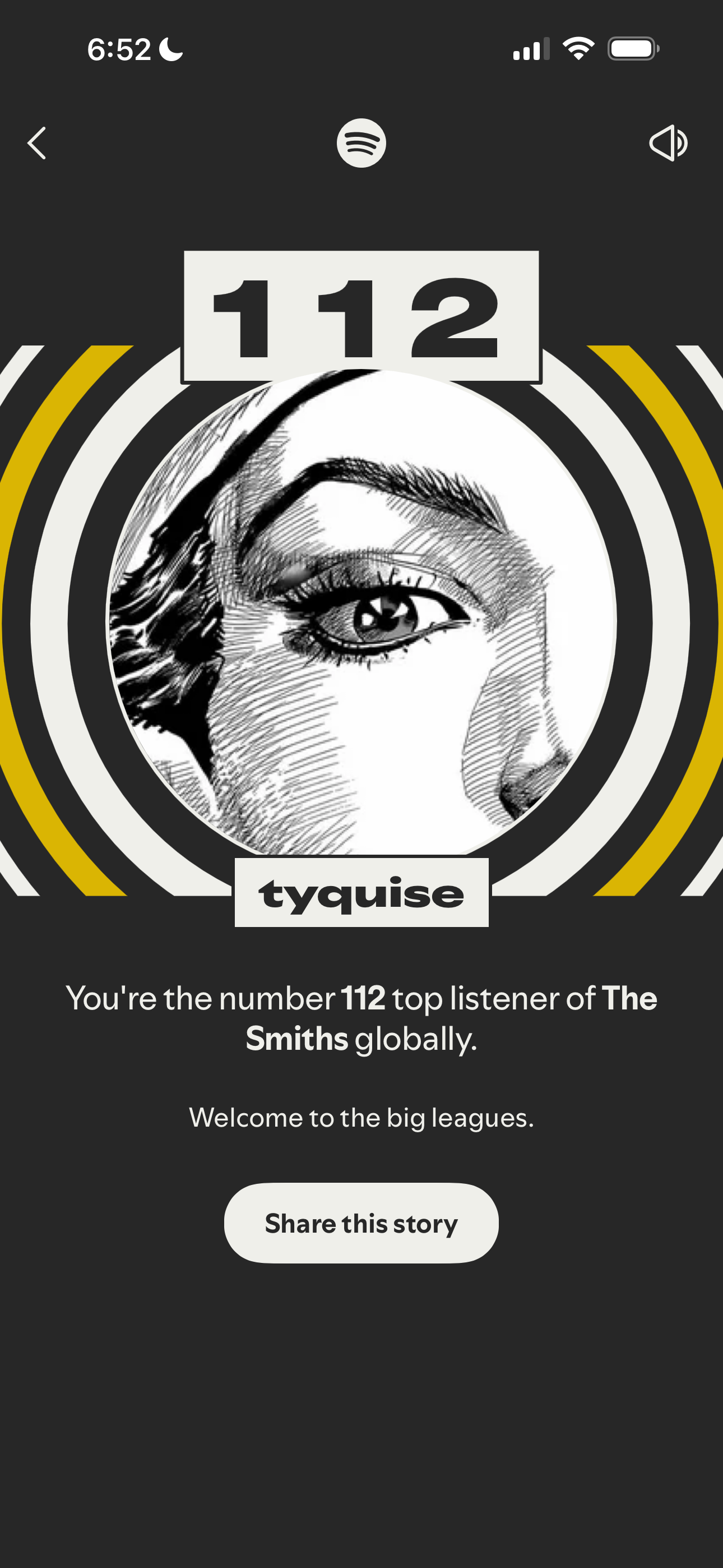The width and height of the screenshot is (723, 1568).
Task: Tap the Share this story button
Action: click(361, 1223)
